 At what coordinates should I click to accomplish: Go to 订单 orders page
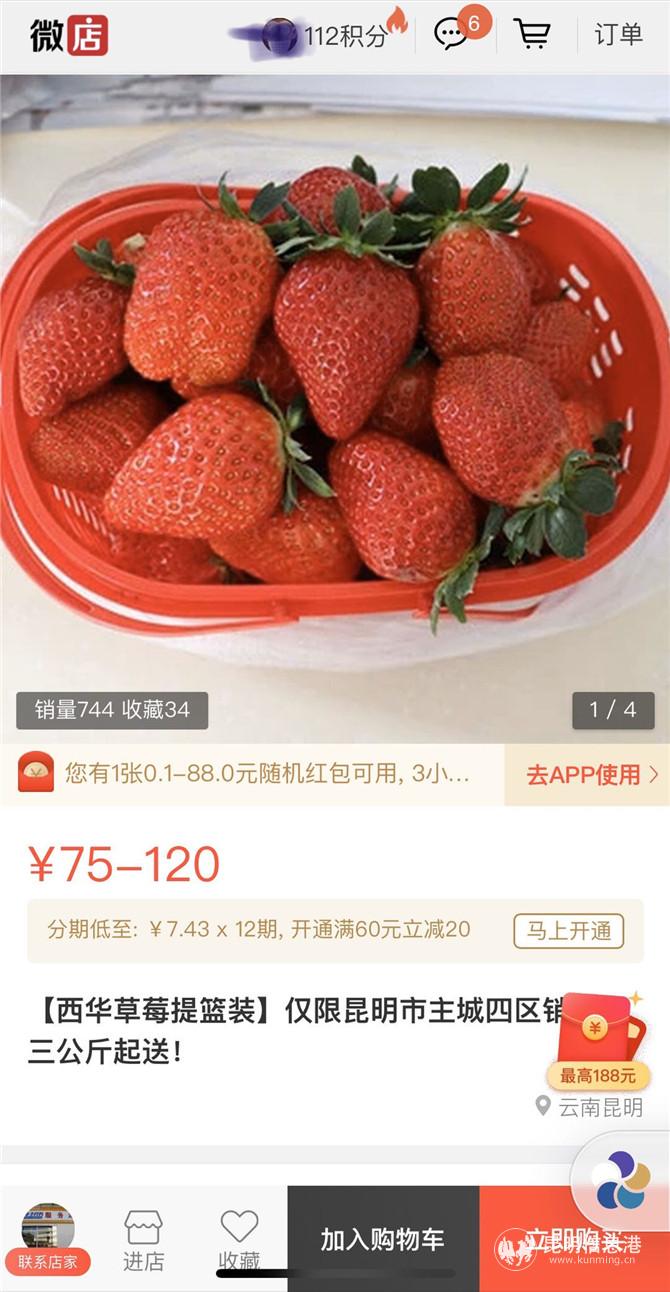point(618,35)
